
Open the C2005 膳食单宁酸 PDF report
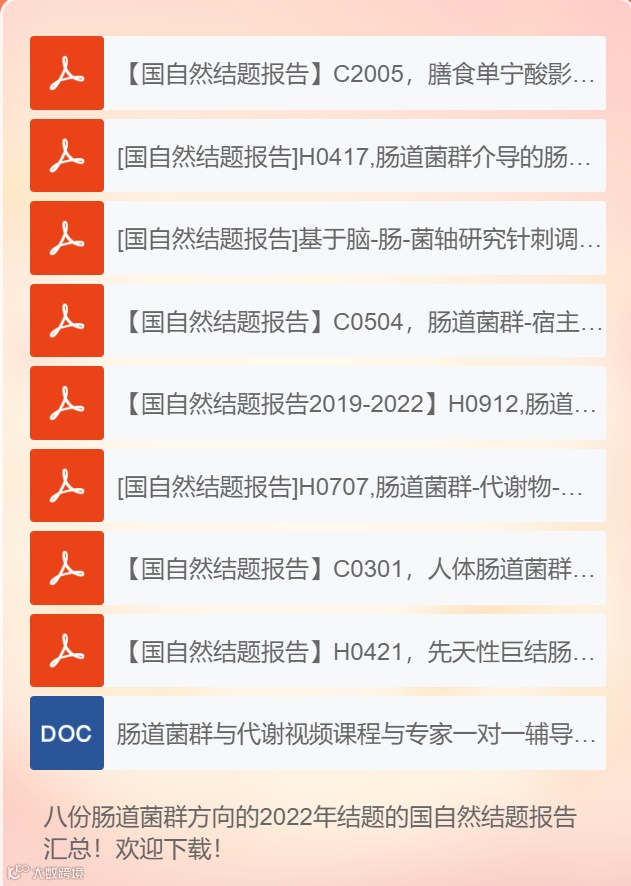point(355,74)
